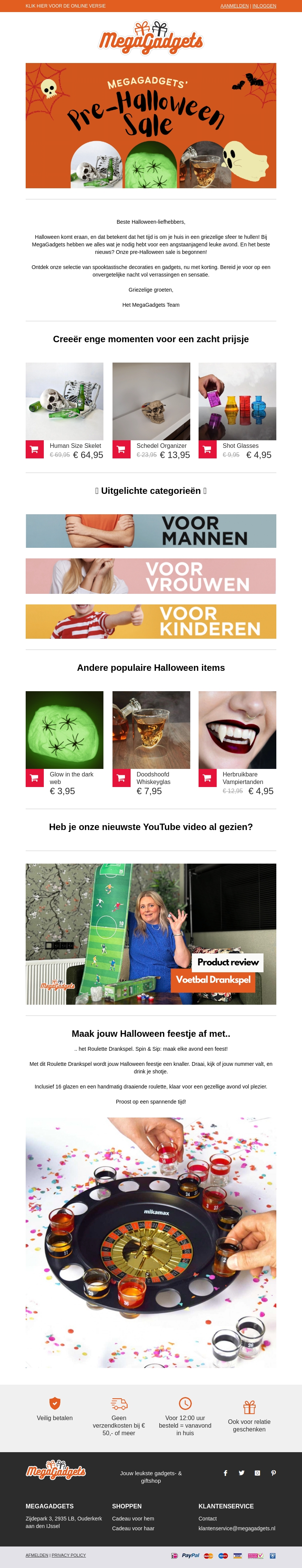Open the Voor Vrouwen category banner

coord(151,576)
